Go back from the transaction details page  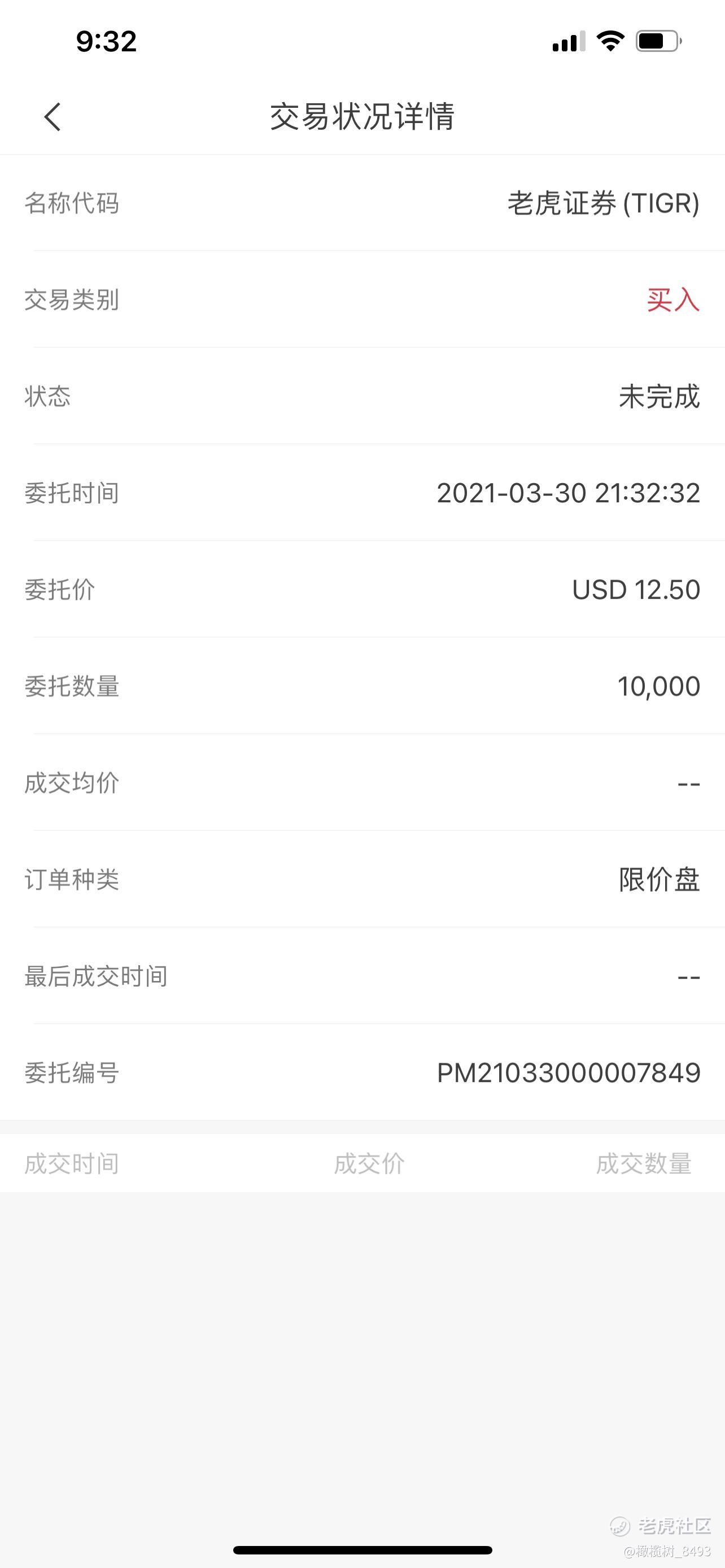click(x=53, y=116)
